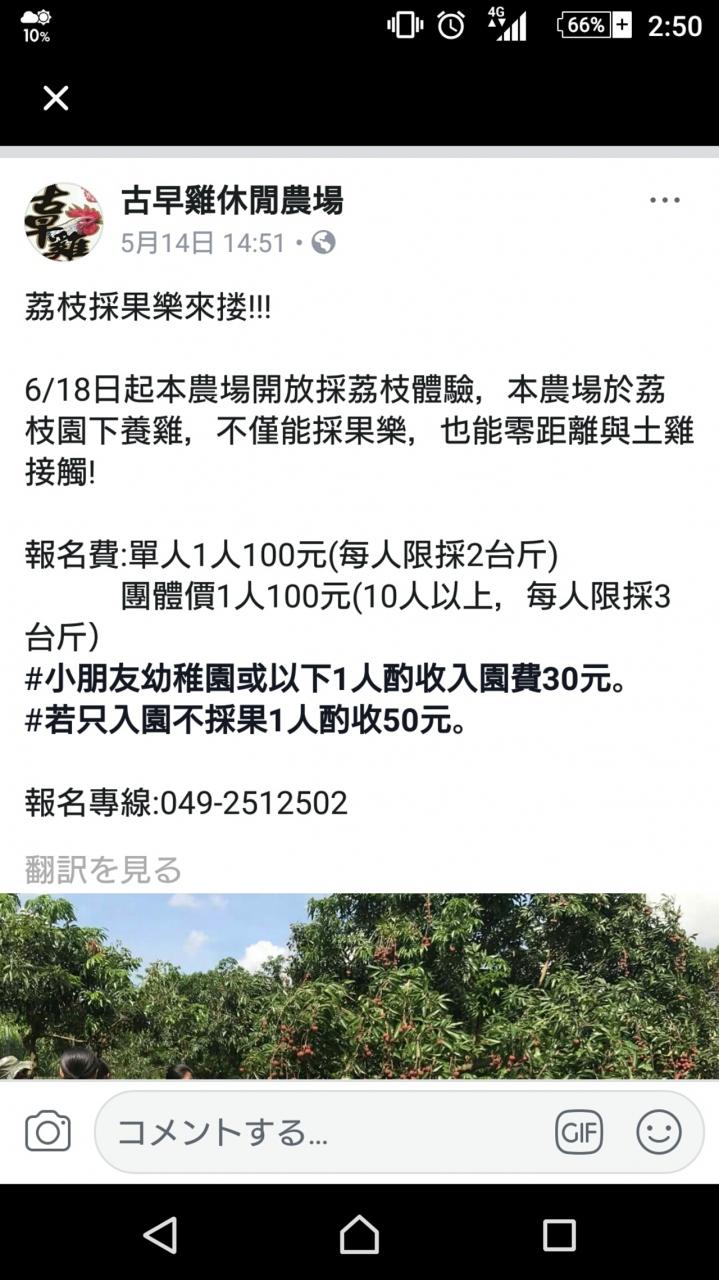Attach a photo with the camera icon
Image resolution: width=719 pixels, height=1280 pixels.
[47, 1132]
